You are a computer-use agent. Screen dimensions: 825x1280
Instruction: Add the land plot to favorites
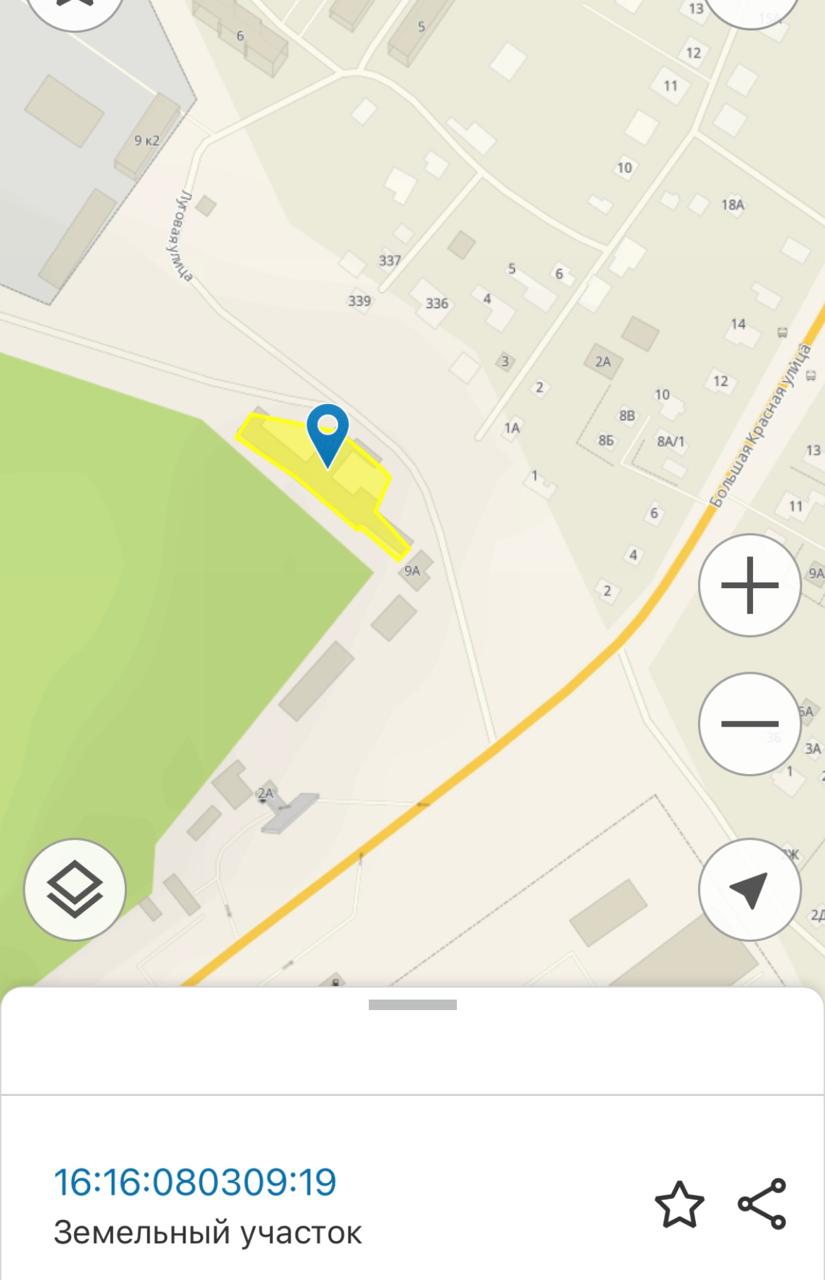(679, 1204)
